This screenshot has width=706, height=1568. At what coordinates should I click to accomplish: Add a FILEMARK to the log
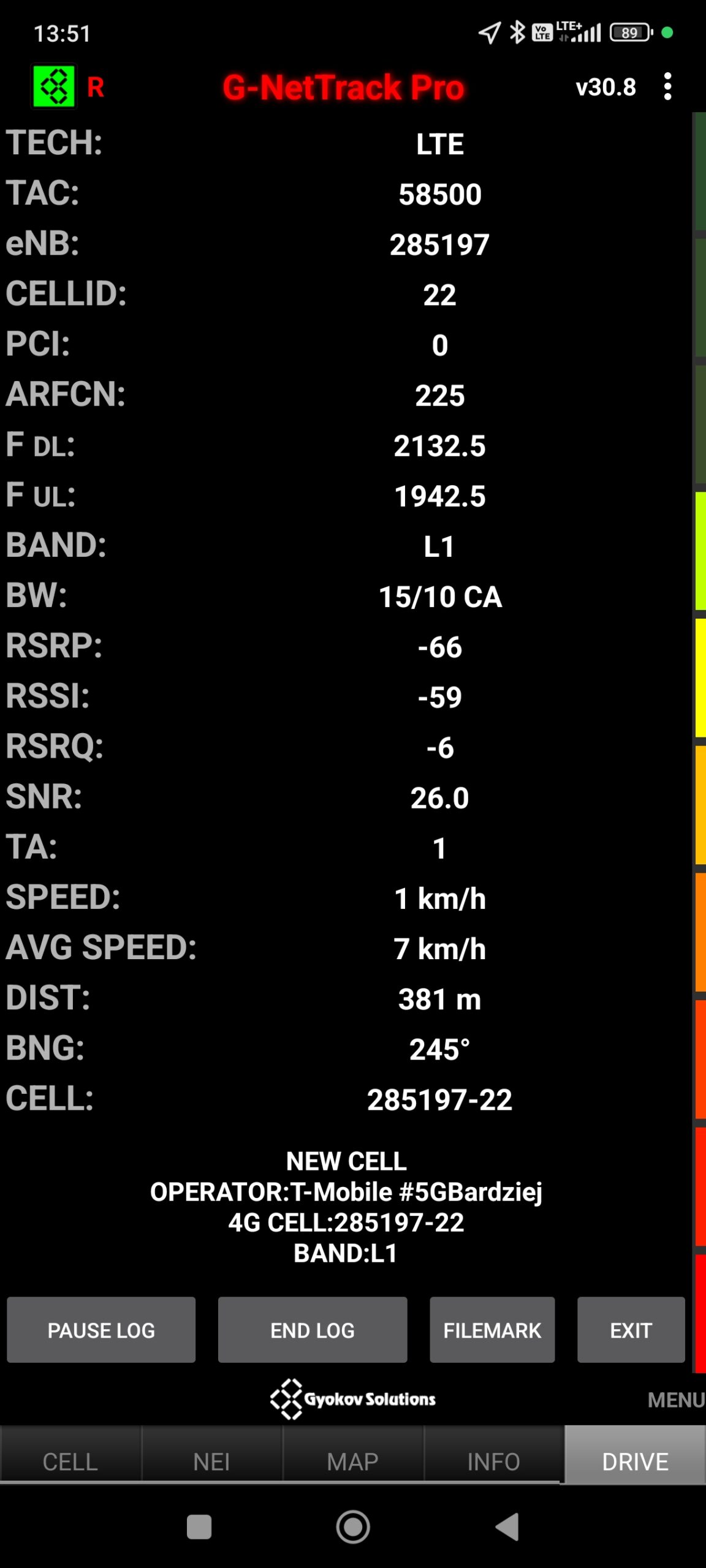[x=492, y=1330]
